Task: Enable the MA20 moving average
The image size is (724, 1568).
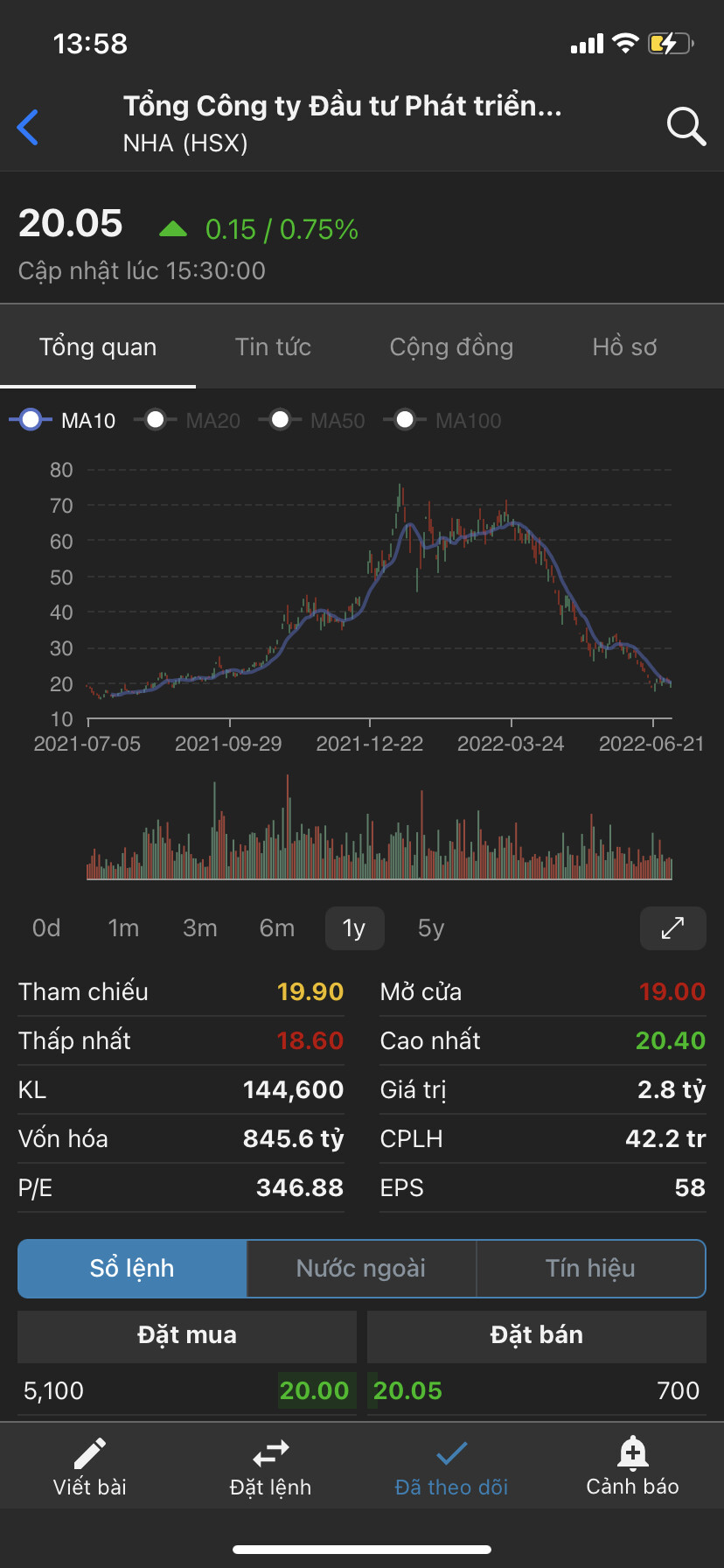Action: [187, 421]
